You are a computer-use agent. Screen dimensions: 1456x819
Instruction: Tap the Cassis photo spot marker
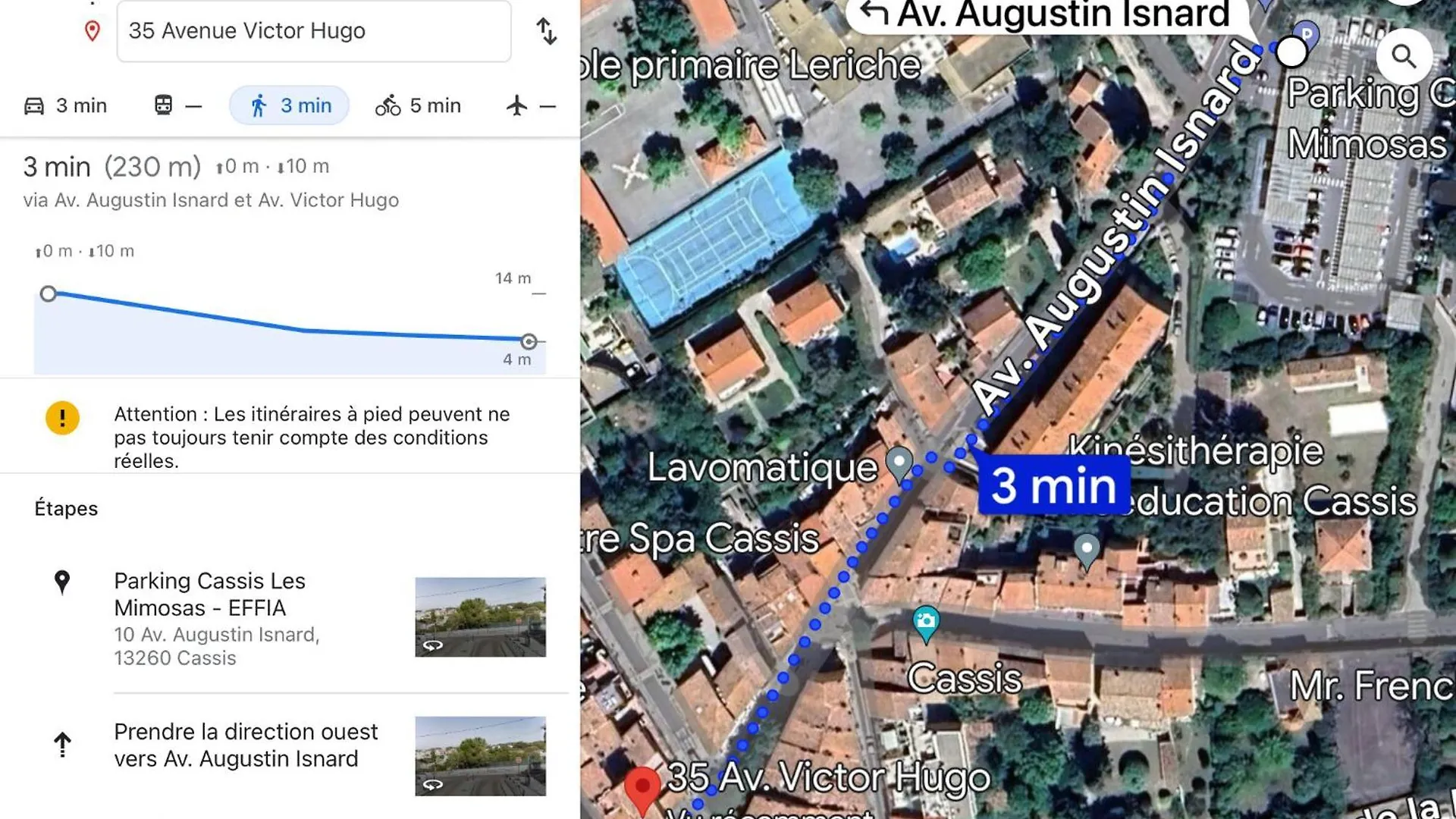(925, 623)
